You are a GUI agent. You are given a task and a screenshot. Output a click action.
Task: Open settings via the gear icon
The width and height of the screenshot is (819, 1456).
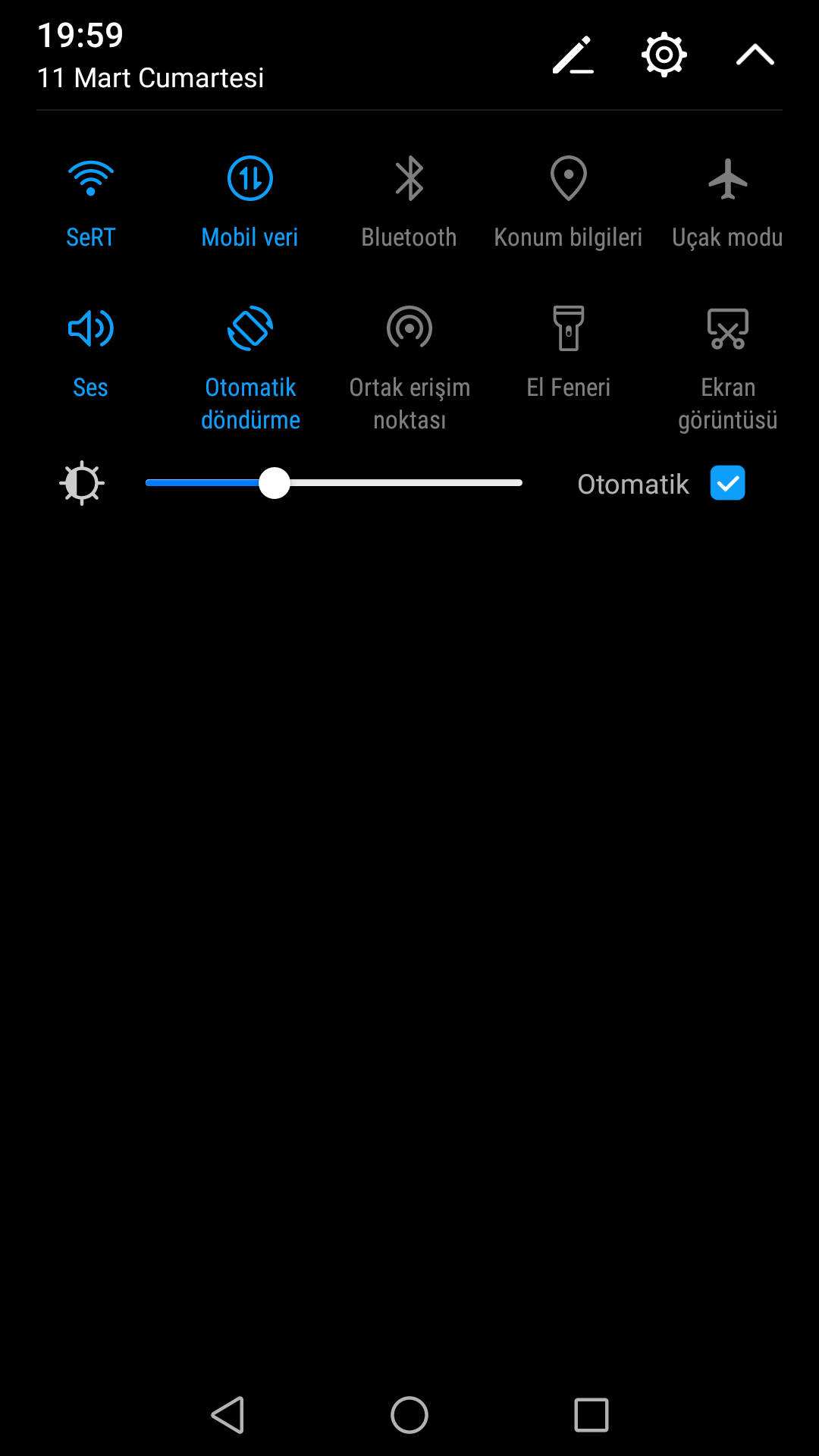[664, 55]
